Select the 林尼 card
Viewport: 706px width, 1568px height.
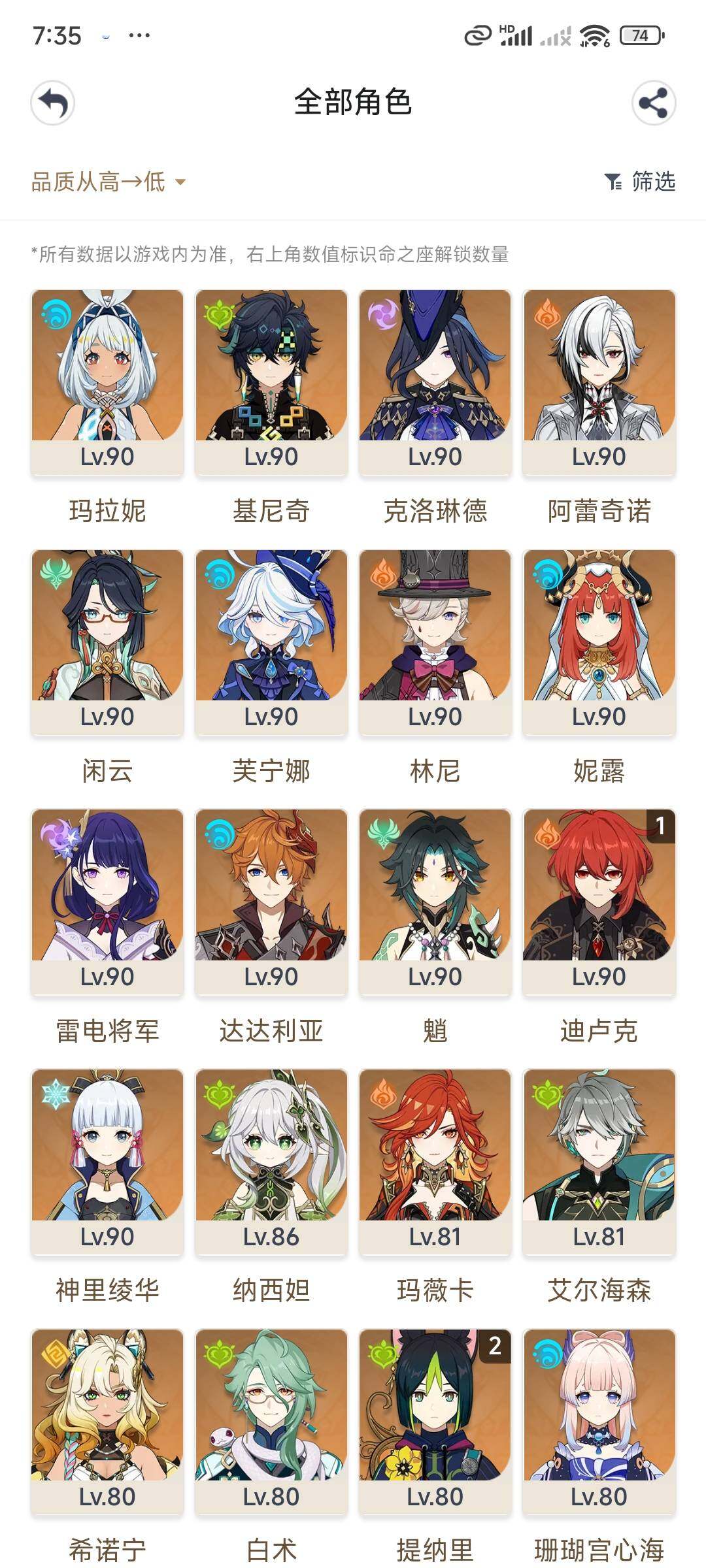point(435,642)
